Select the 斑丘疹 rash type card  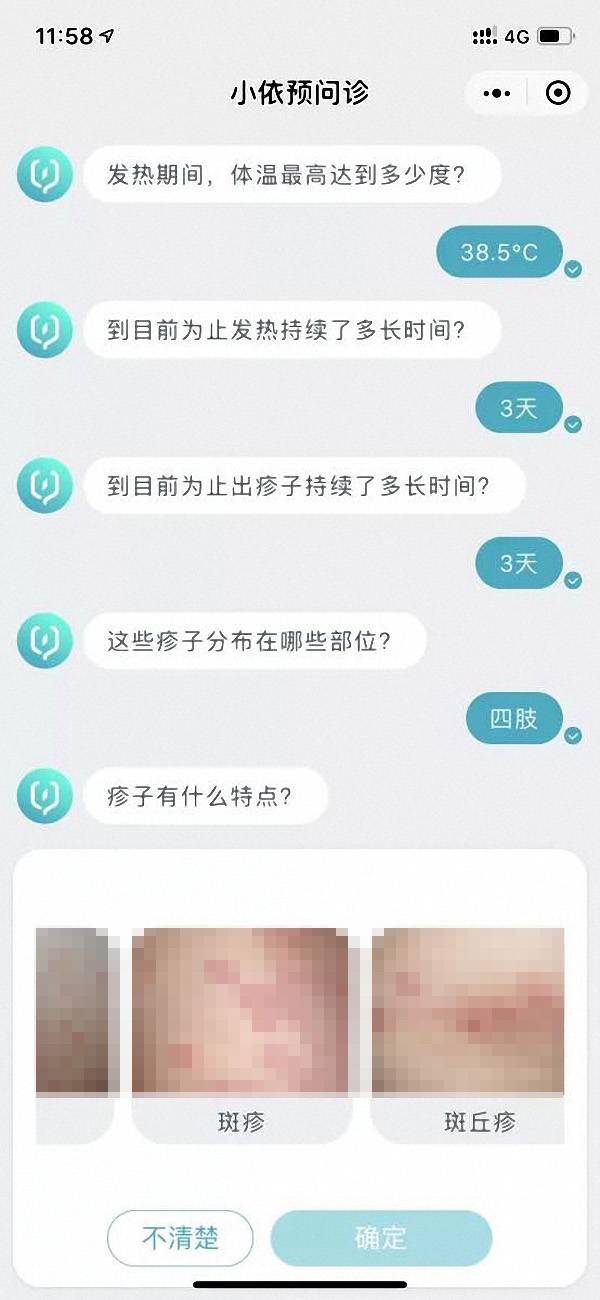coord(468,1033)
